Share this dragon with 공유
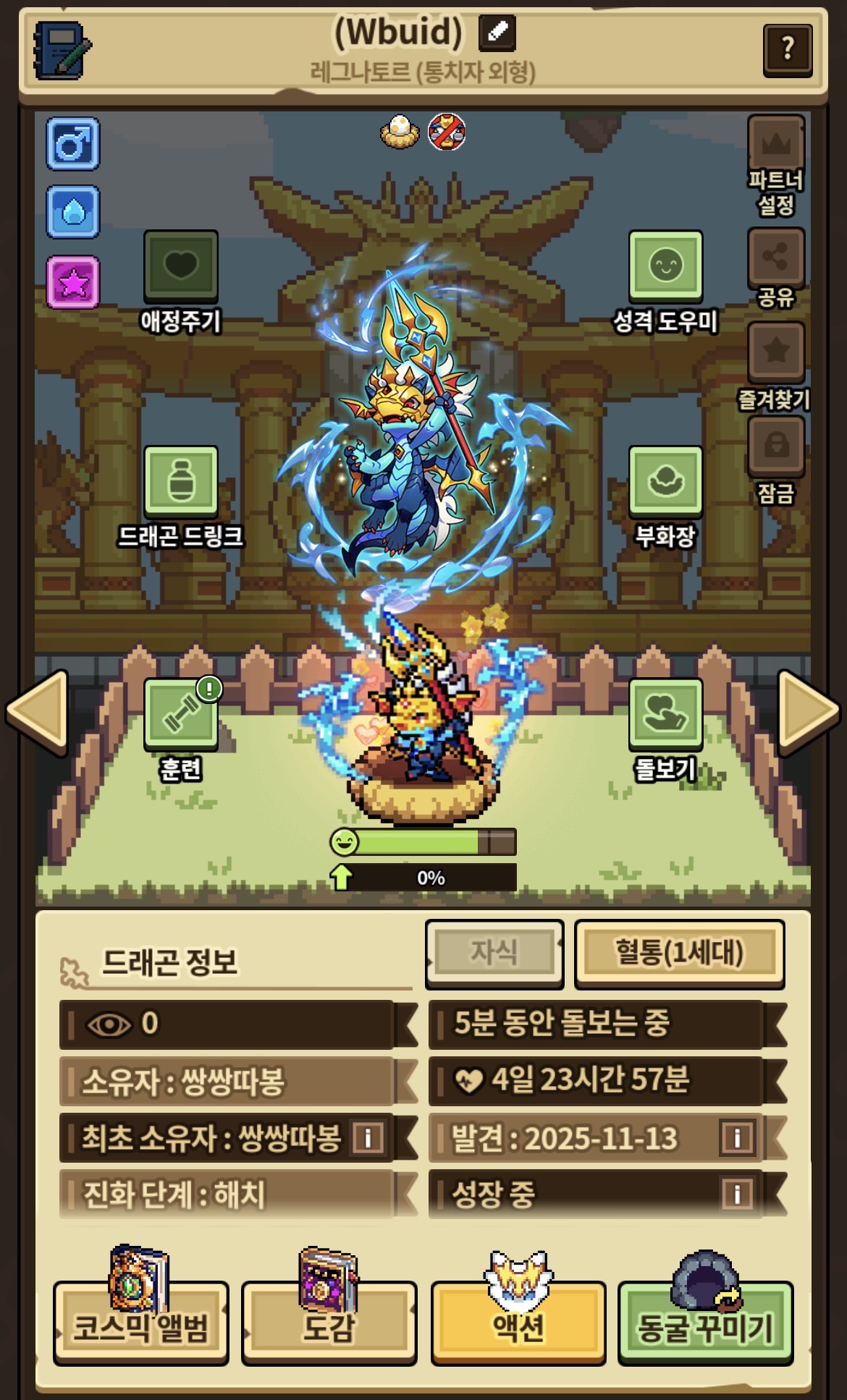847x1400 pixels. pyautogui.click(x=776, y=258)
